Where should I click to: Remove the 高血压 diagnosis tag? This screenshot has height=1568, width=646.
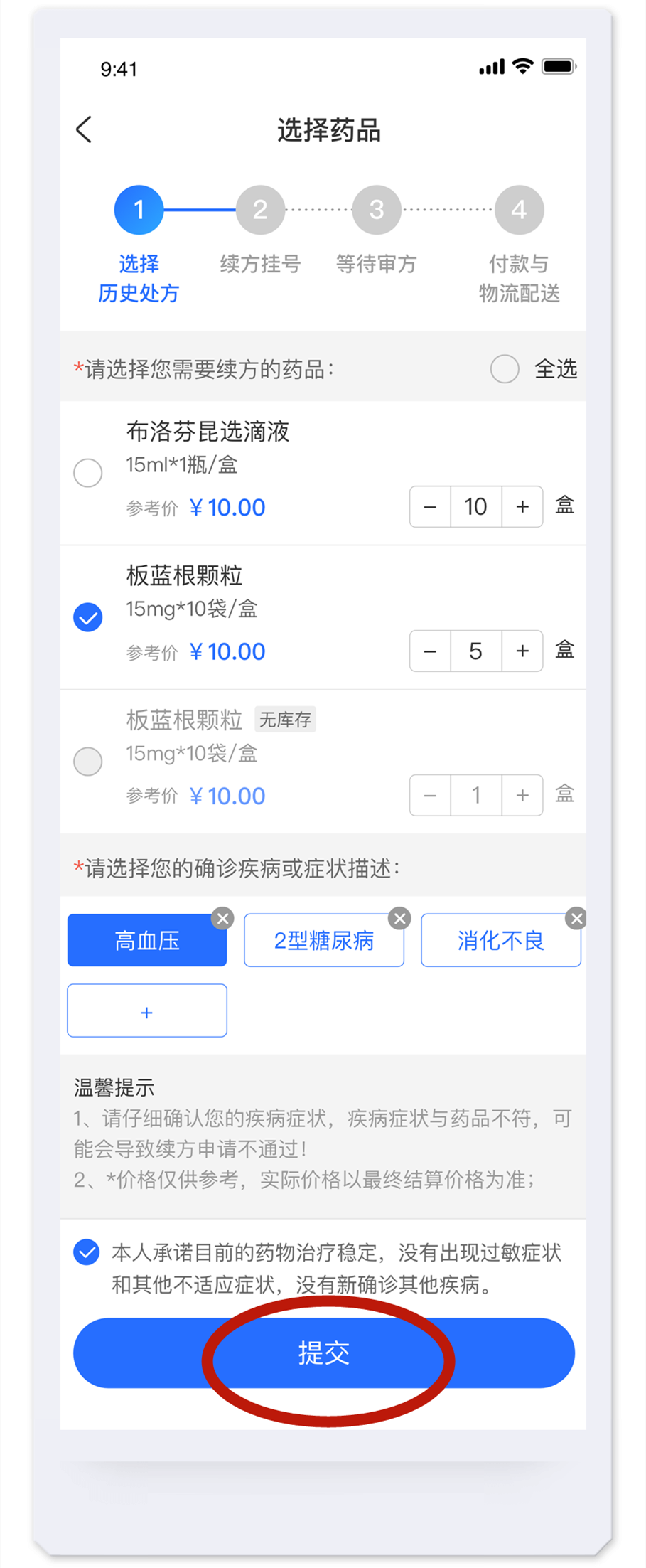pyautogui.click(x=223, y=919)
